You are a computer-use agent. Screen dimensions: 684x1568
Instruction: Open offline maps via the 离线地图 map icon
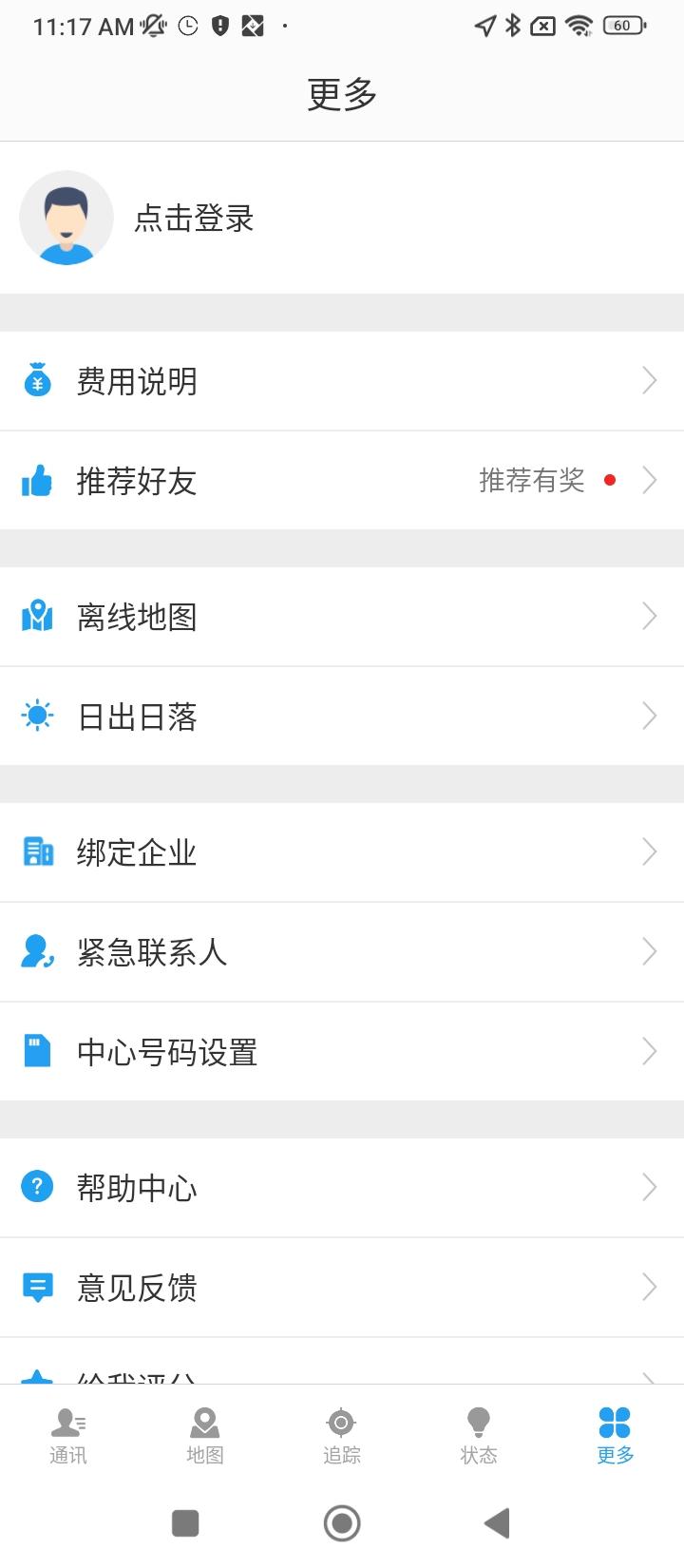36,617
